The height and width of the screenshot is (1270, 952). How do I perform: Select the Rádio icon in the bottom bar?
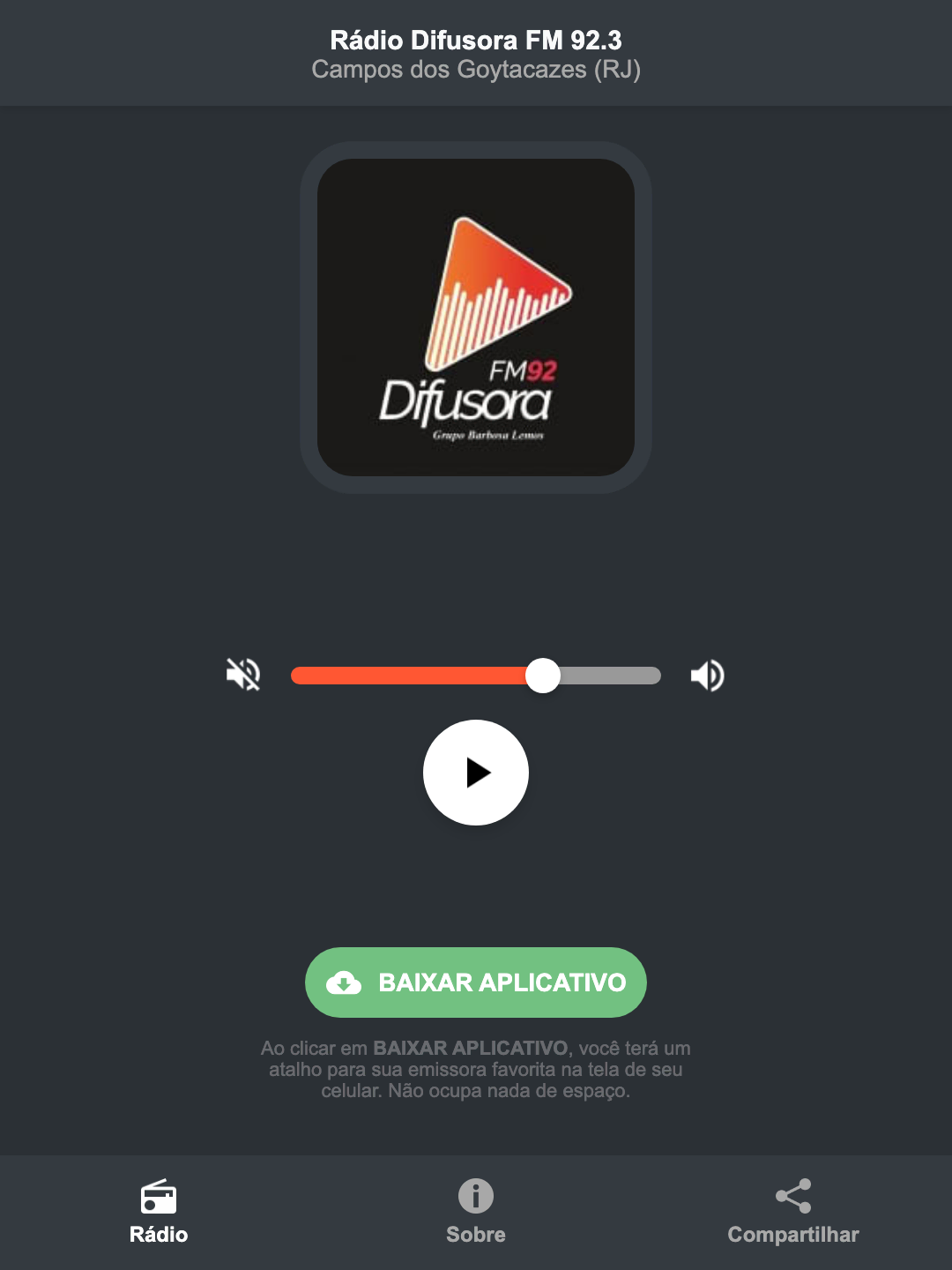(159, 1198)
